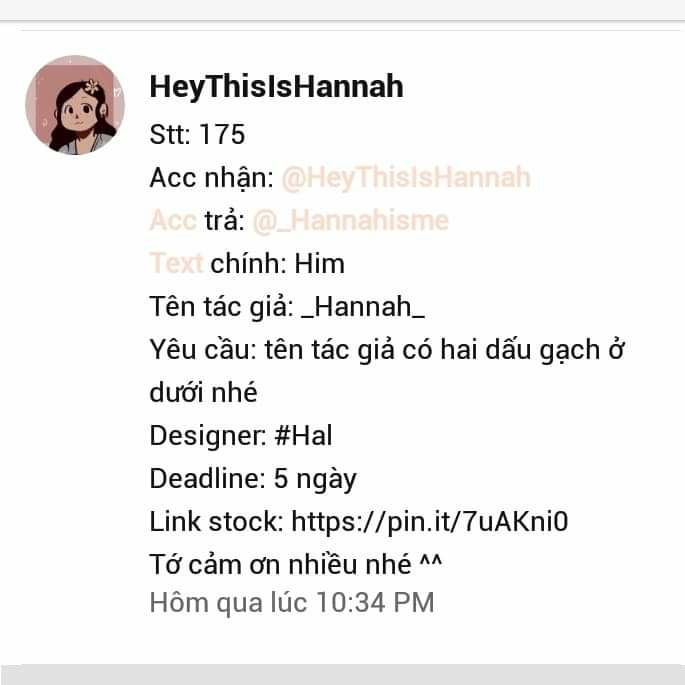
Task: Open the @HeyThisIsHannah mention link
Action: [x=406, y=178]
